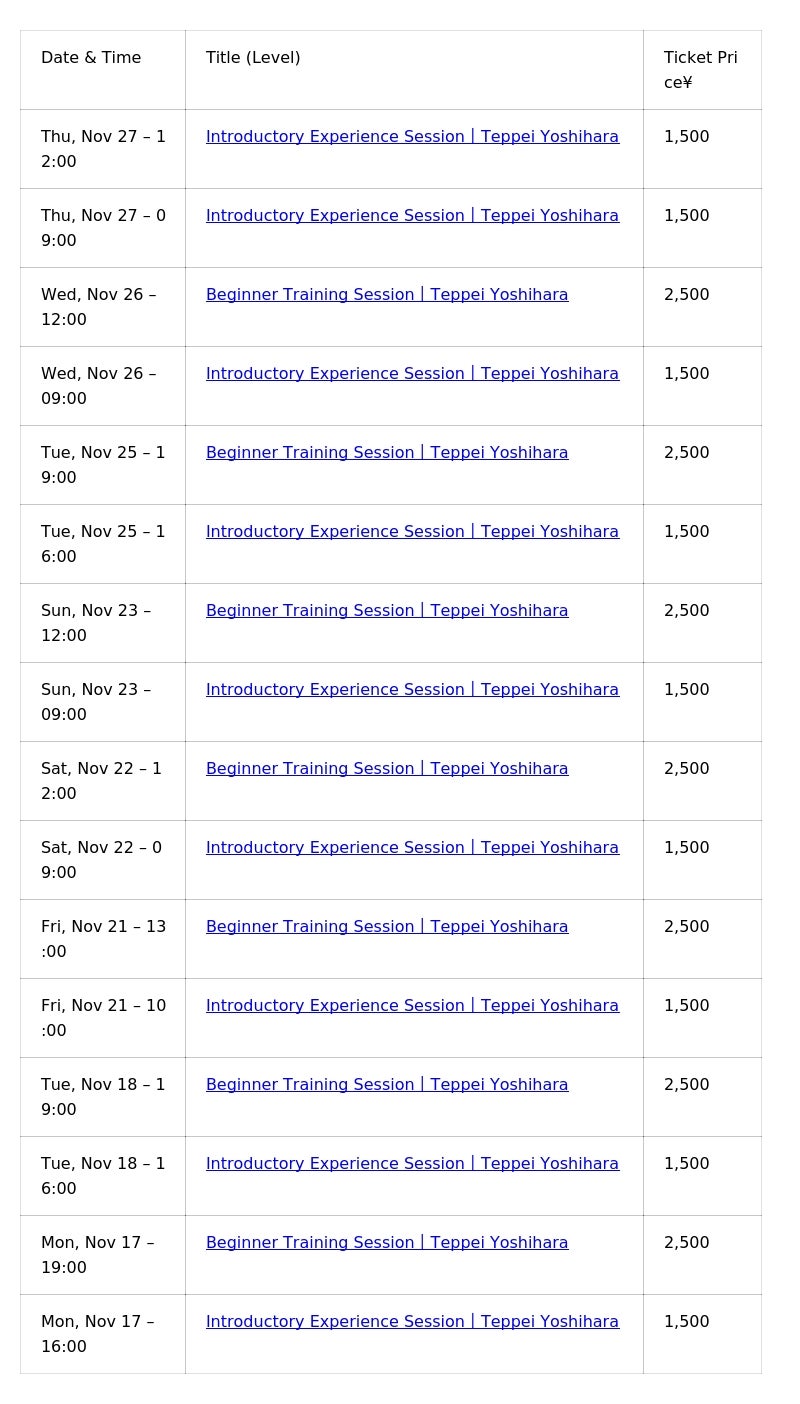Open Beginner Training Session on Tue, Nov 18 19:00
800x1404 pixels.
pyautogui.click(x=387, y=1085)
